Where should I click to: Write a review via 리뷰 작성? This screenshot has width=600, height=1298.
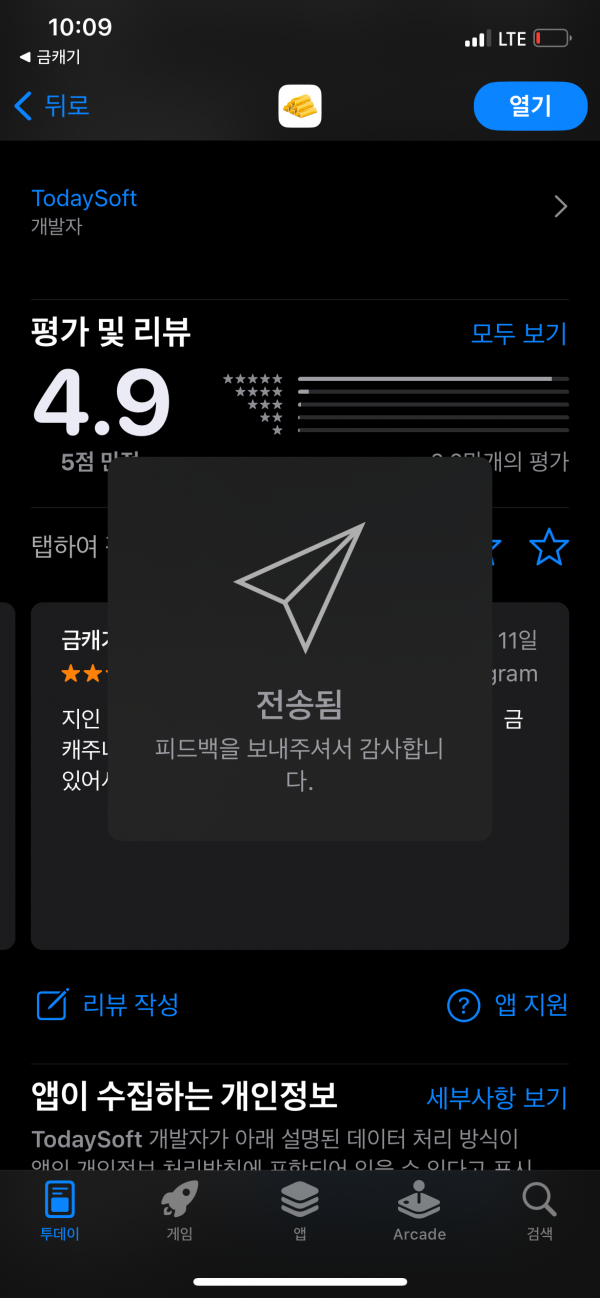108,1004
